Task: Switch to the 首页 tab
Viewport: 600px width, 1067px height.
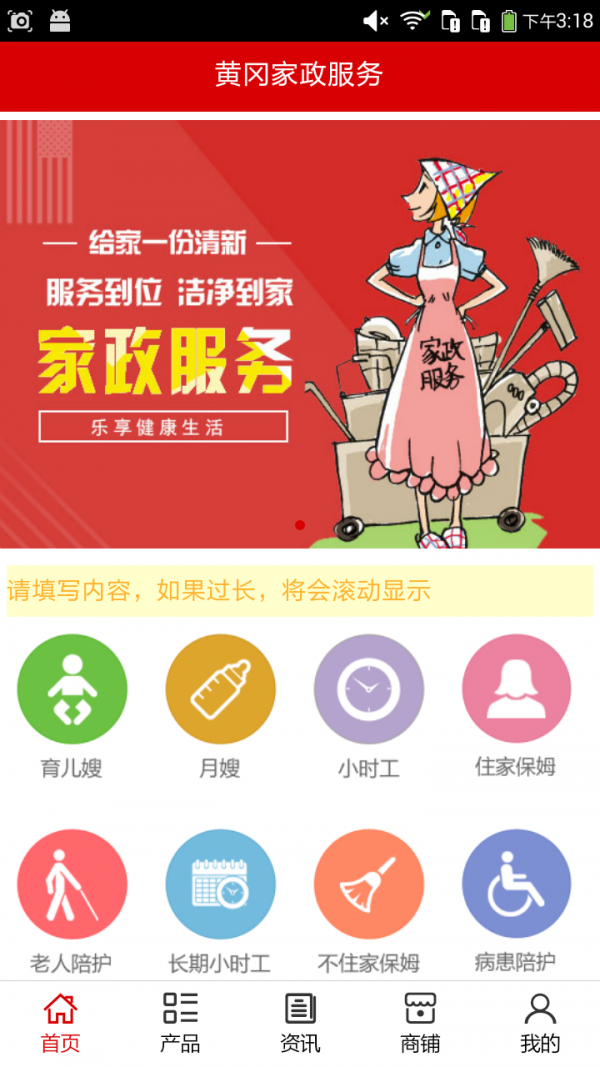Action: (x=60, y=1022)
